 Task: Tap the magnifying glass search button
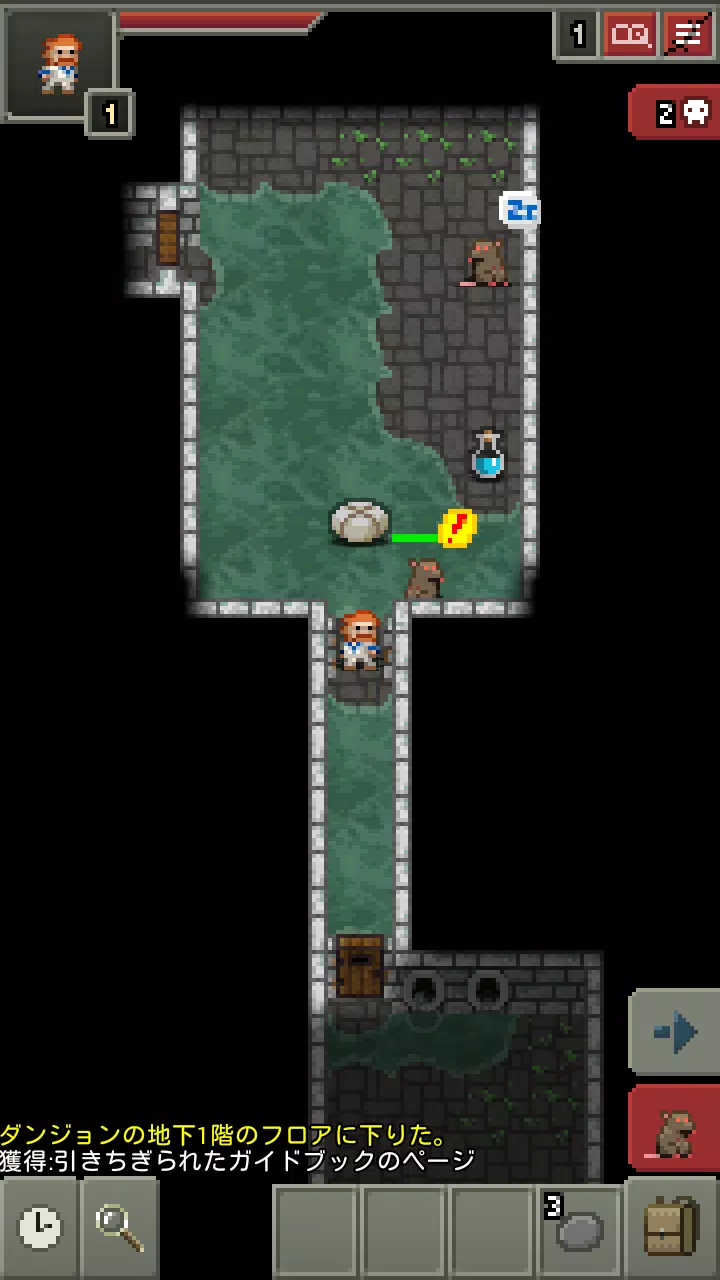[x=120, y=1226]
